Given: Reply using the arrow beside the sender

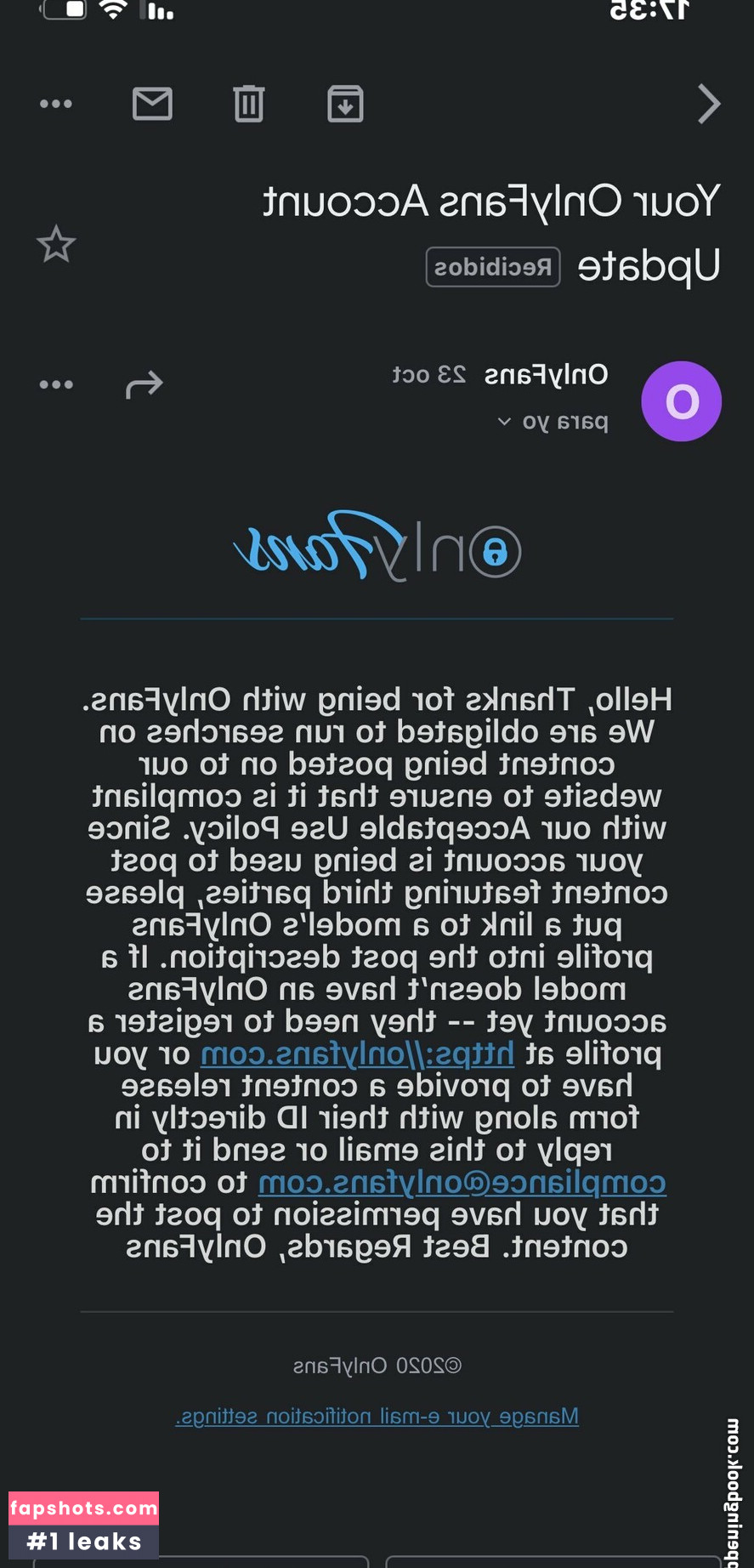Looking at the screenshot, I should [x=144, y=384].
